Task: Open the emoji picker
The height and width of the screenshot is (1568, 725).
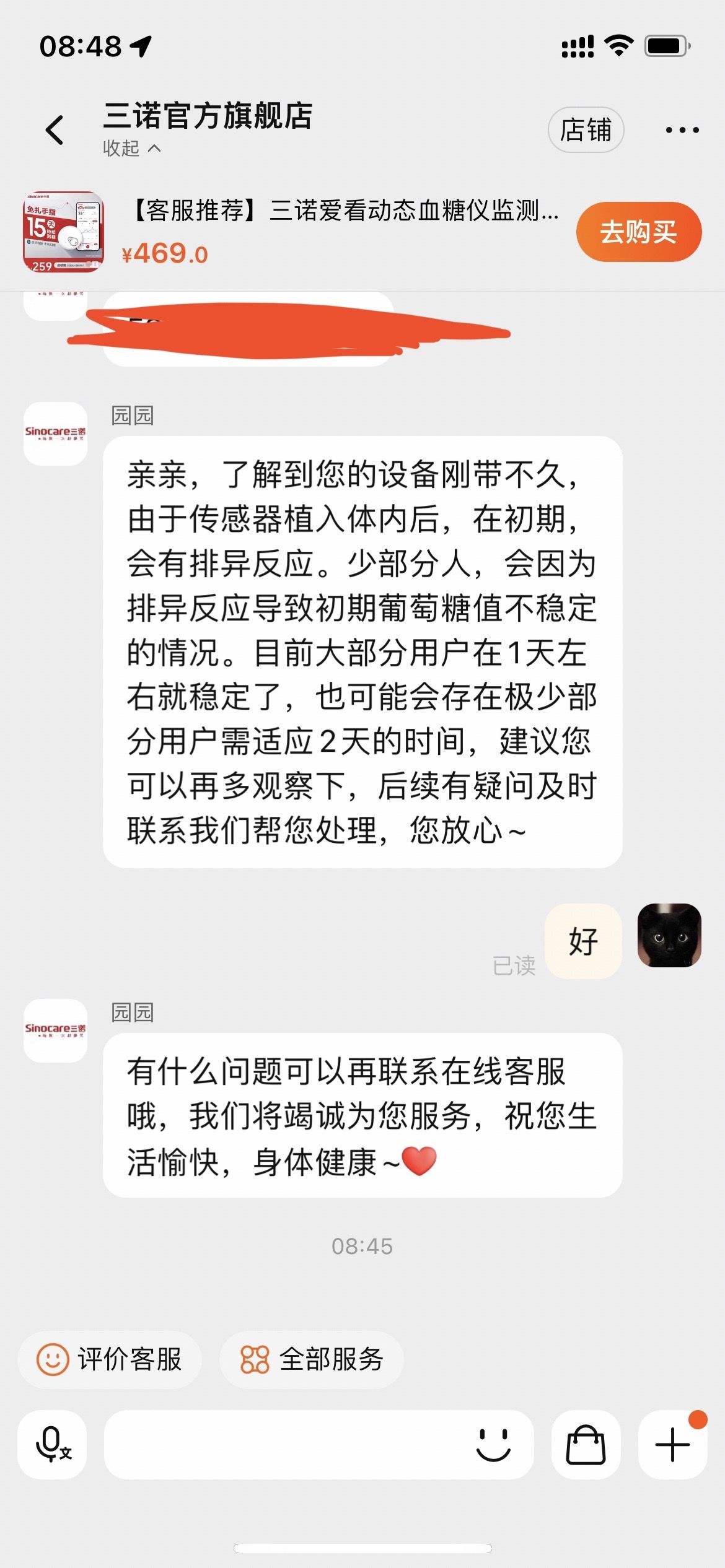Action: point(493,1444)
